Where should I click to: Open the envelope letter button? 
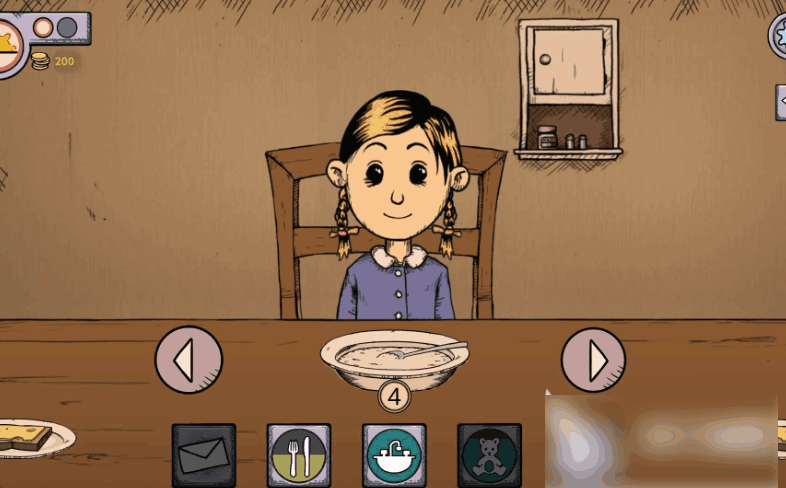pyautogui.click(x=203, y=456)
